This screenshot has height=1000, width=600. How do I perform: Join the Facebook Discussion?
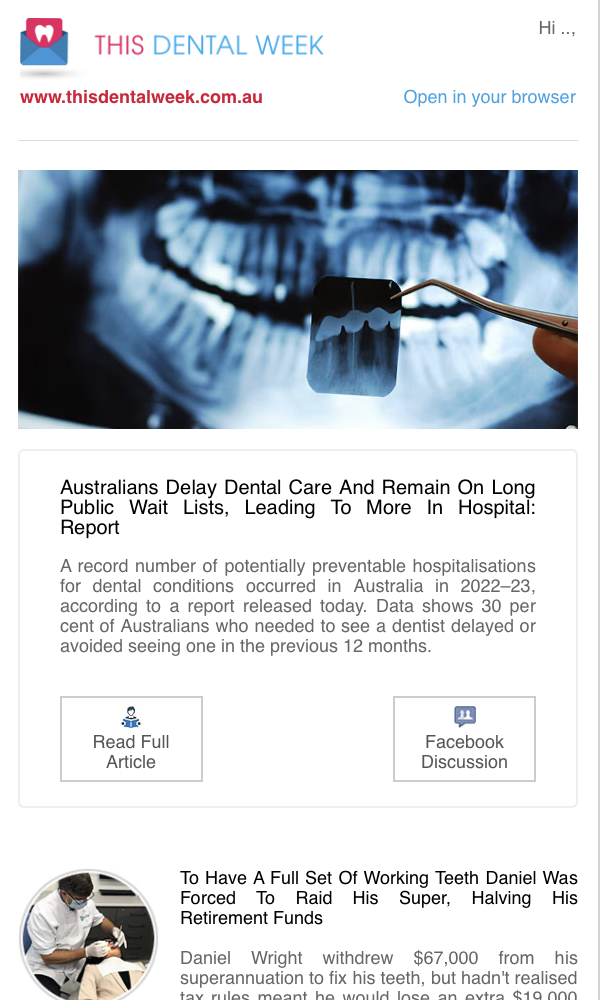[464, 739]
